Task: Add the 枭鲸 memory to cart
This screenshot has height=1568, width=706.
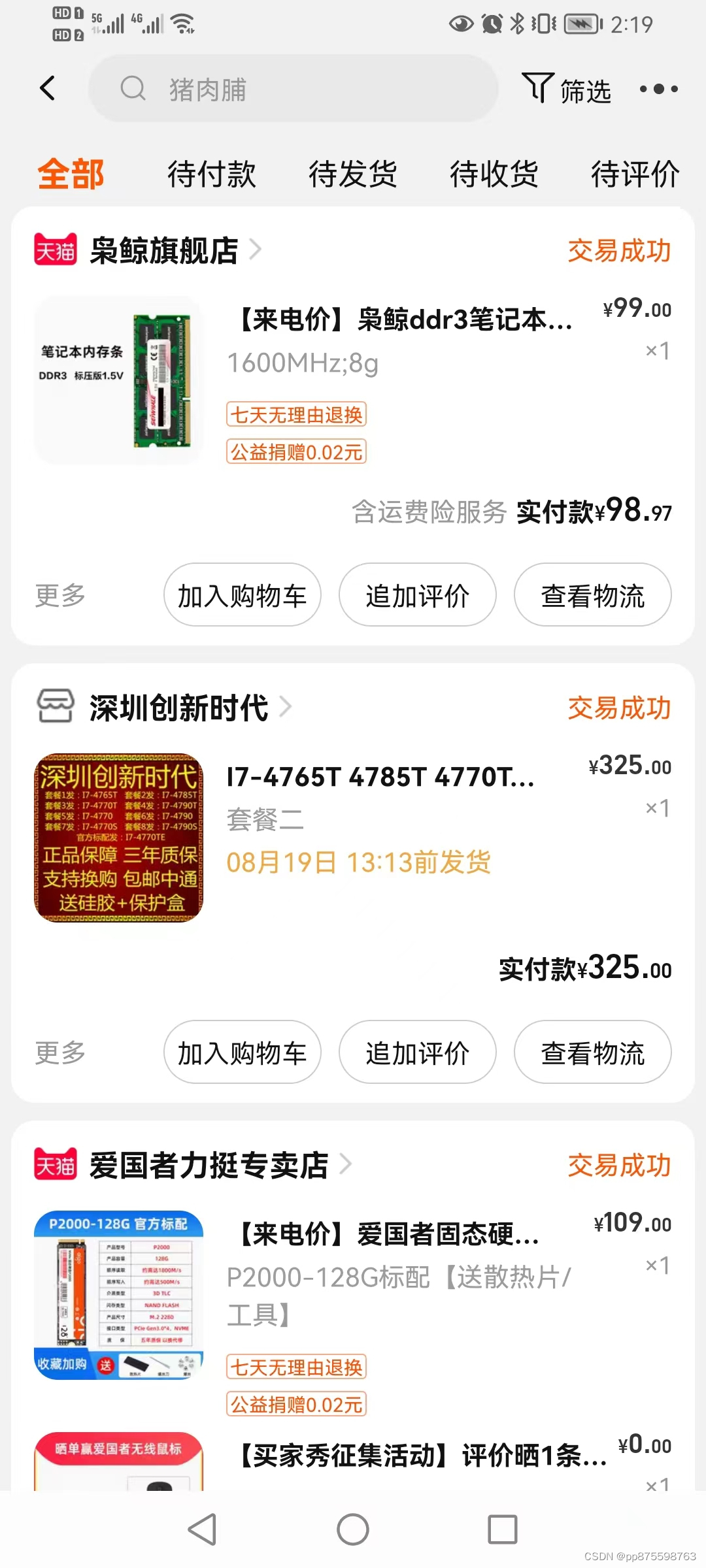Action: (x=242, y=595)
